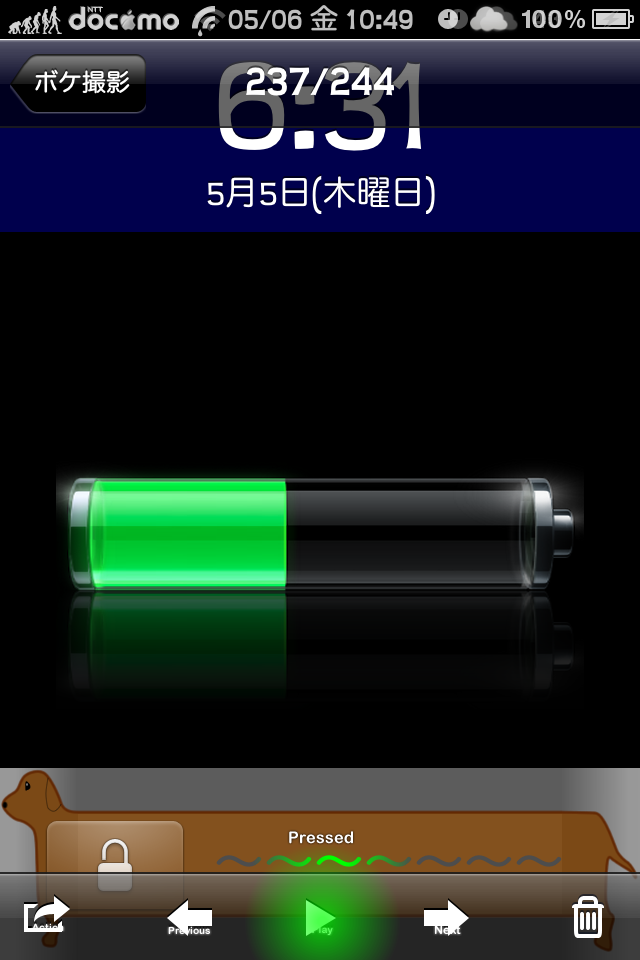Show the Previous photo

189,916
